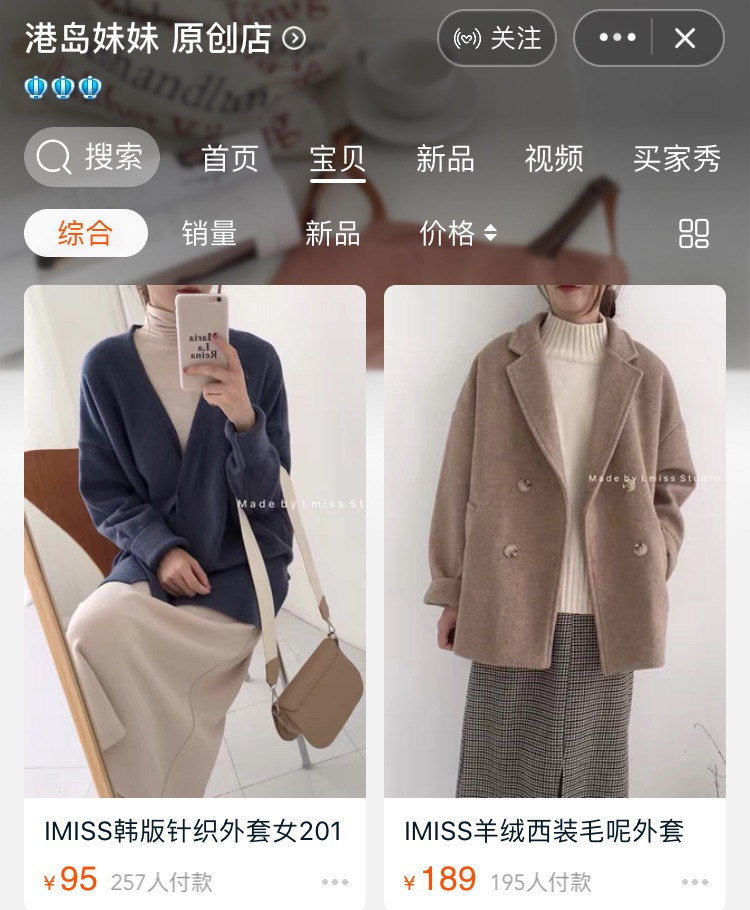Sort items by 销量
Image resolution: width=750 pixels, height=910 pixels.
(210, 233)
